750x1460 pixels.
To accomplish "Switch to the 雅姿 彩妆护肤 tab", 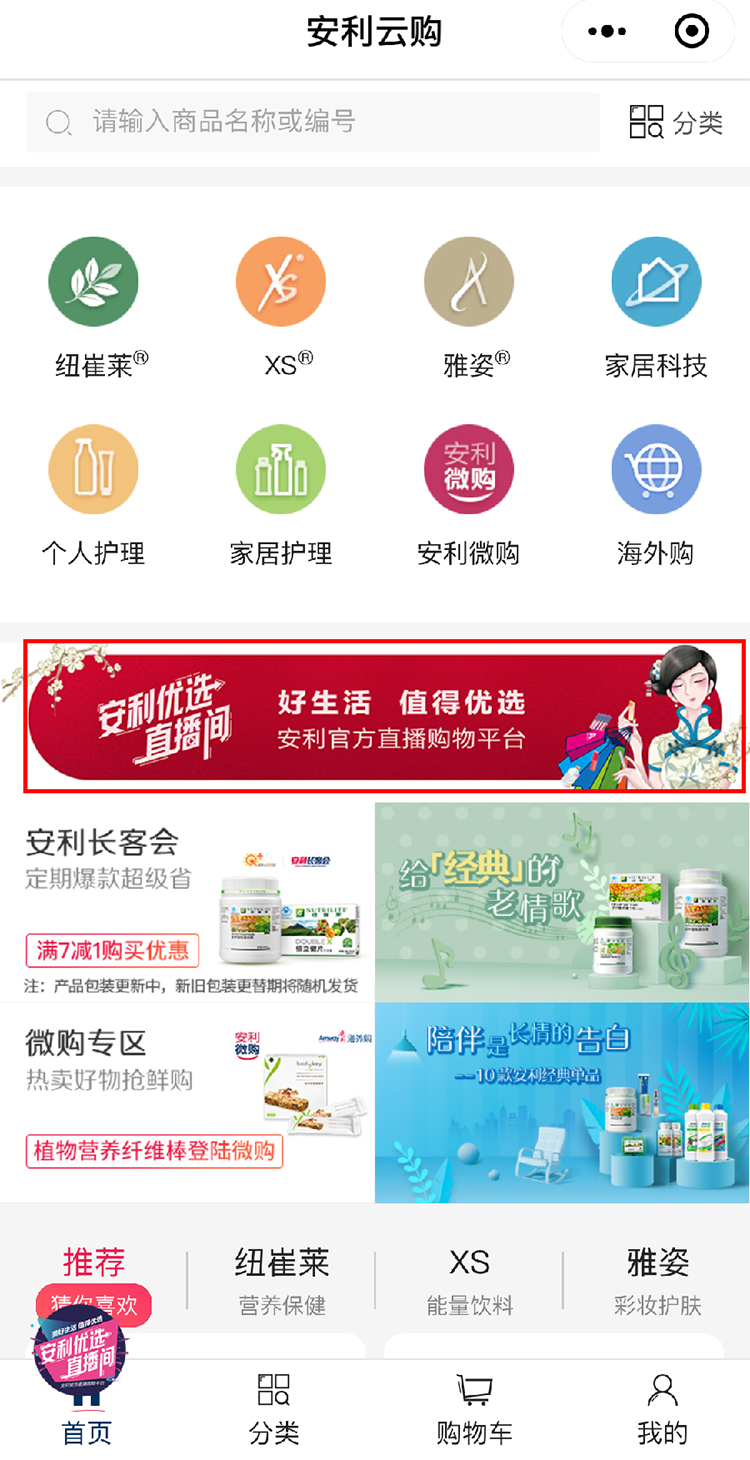I will 658,1280.
